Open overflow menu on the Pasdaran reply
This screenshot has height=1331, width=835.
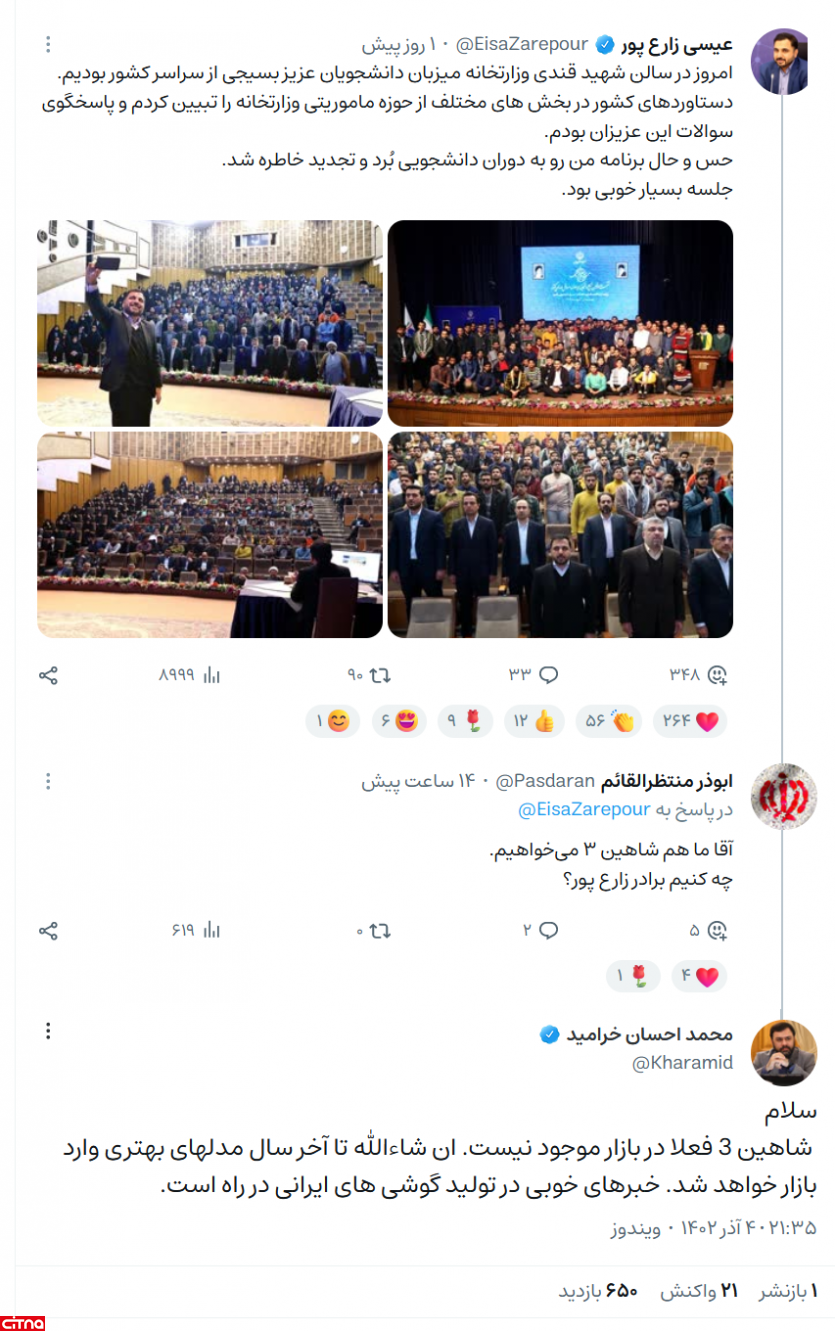48,781
